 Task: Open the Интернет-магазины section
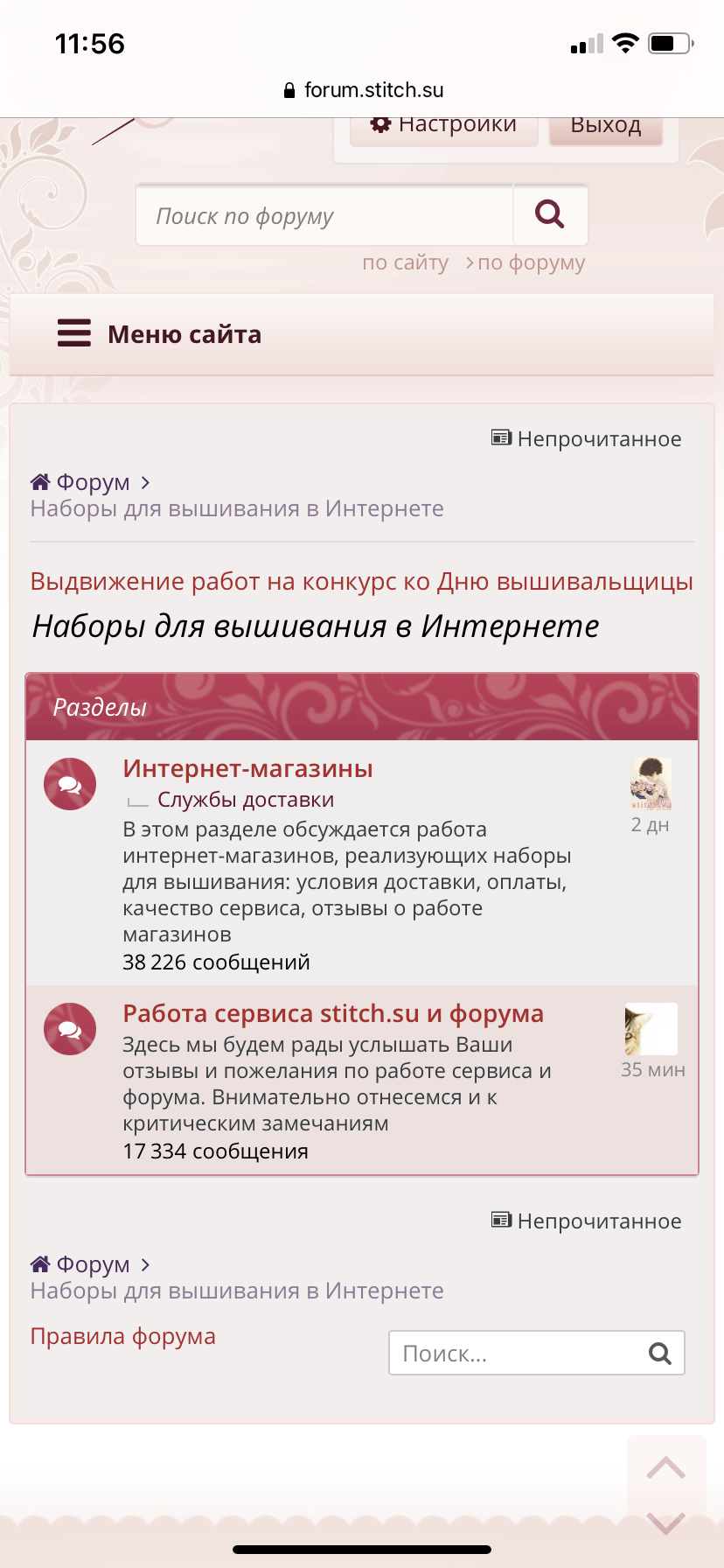247,768
